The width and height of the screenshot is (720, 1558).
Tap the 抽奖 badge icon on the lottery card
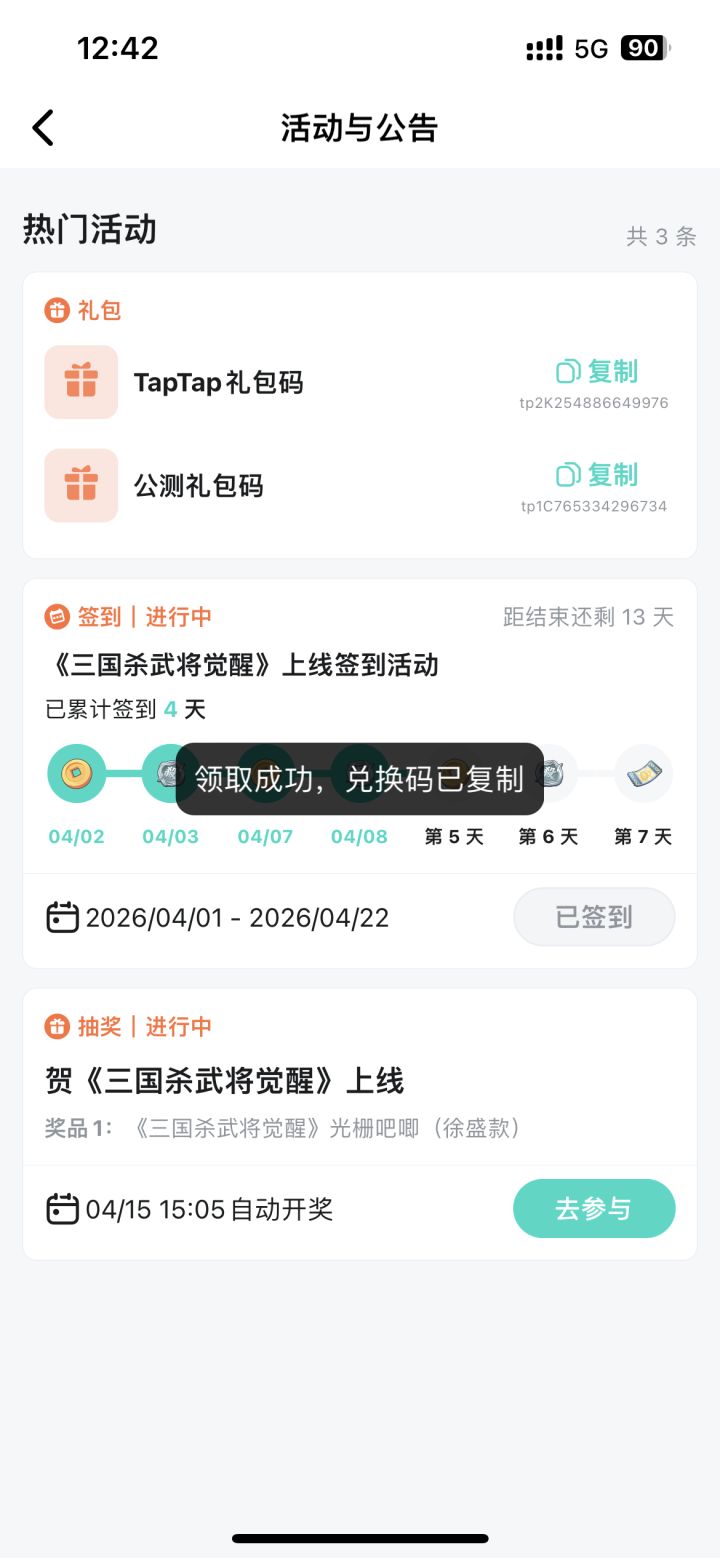(x=58, y=1026)
